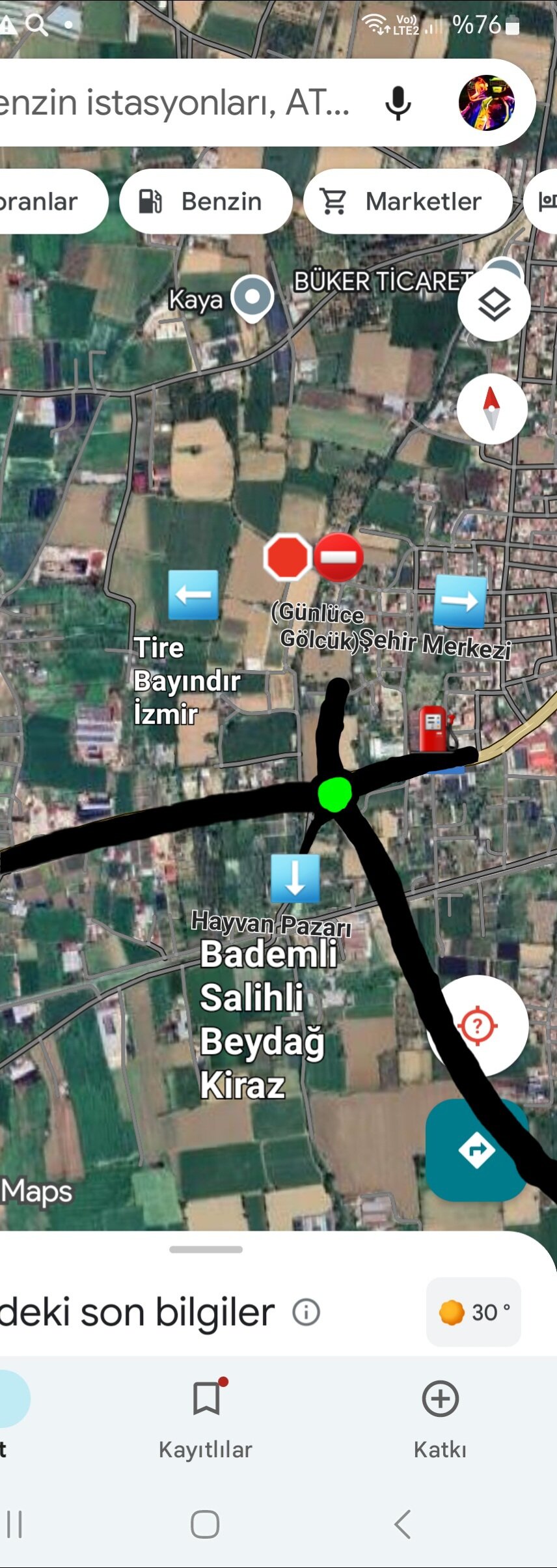Tap the info icon next to son bilgiler

click(305, 1311)
